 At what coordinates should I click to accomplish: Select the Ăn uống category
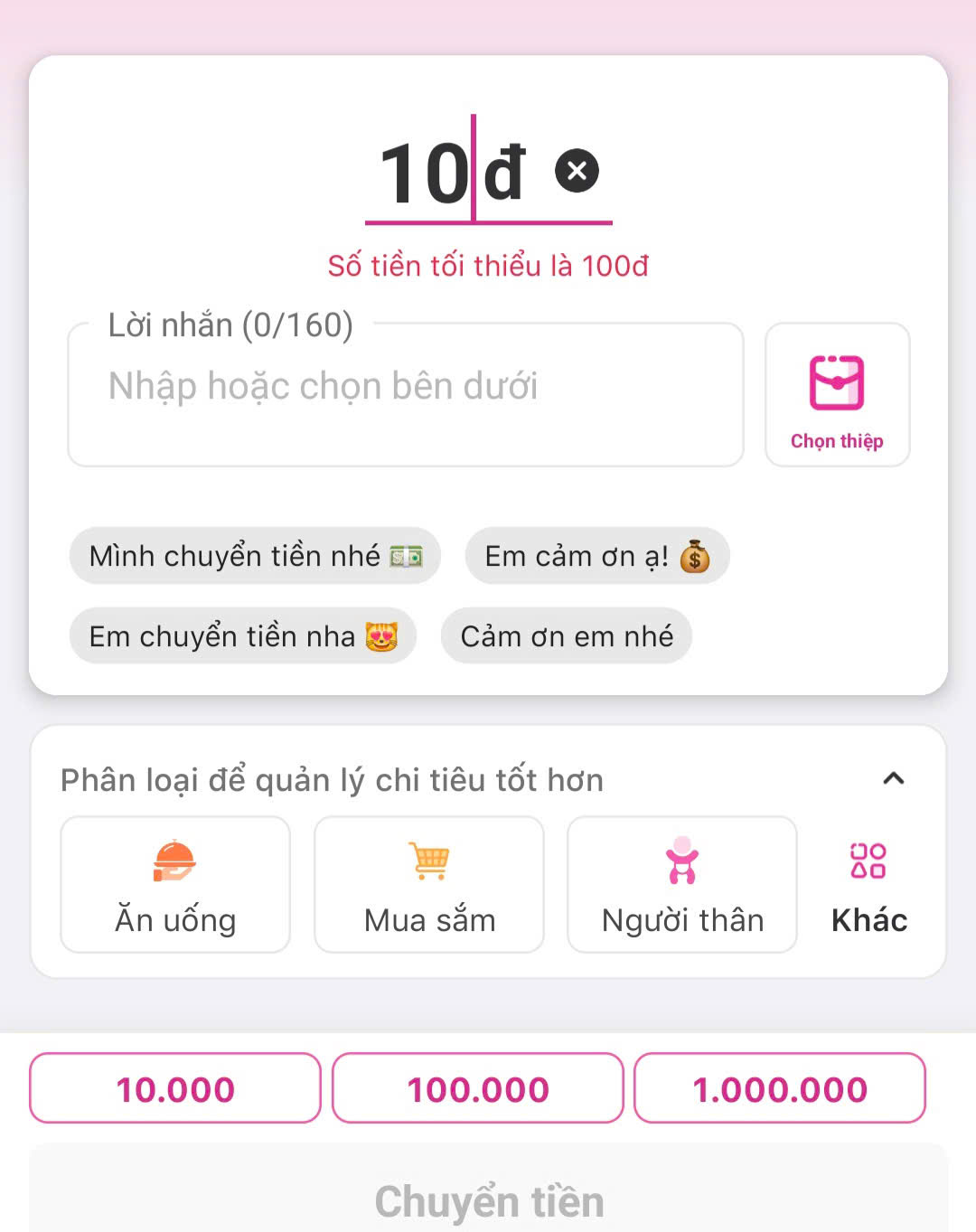click(175, 885)
